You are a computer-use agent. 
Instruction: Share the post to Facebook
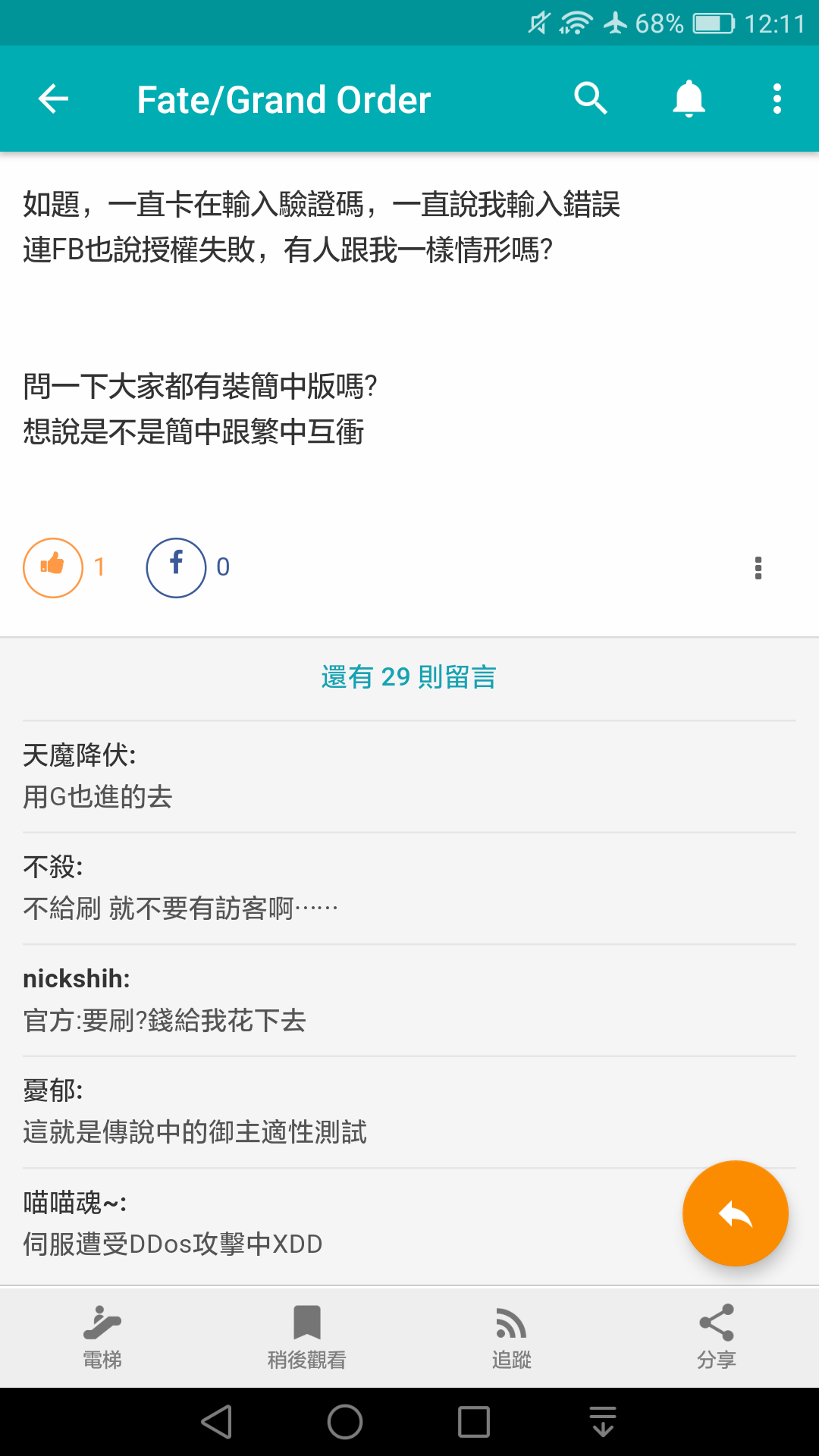[x=176, y=567]
